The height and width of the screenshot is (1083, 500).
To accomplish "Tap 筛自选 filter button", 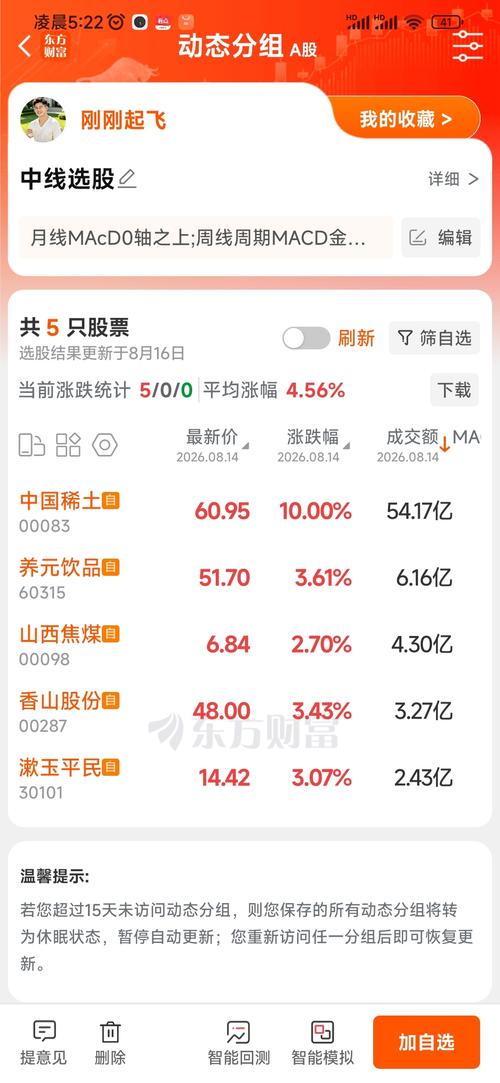I will click(434, 338).
